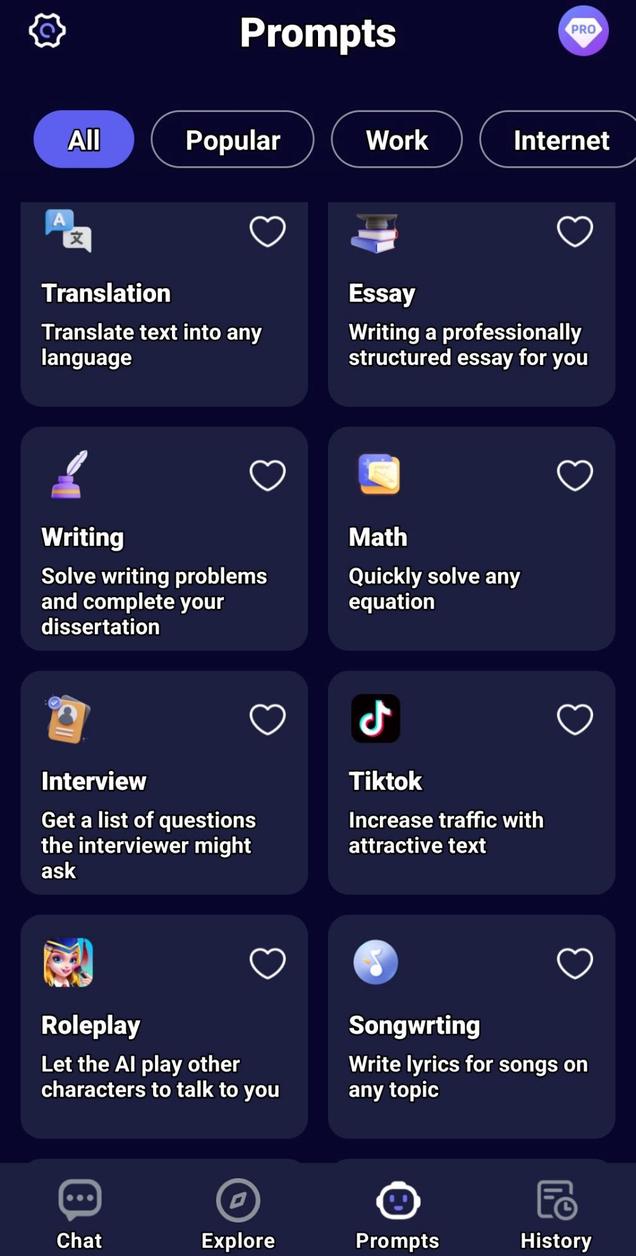Filter prompts by Internet

pyautogui.click(x=560, y=140)
